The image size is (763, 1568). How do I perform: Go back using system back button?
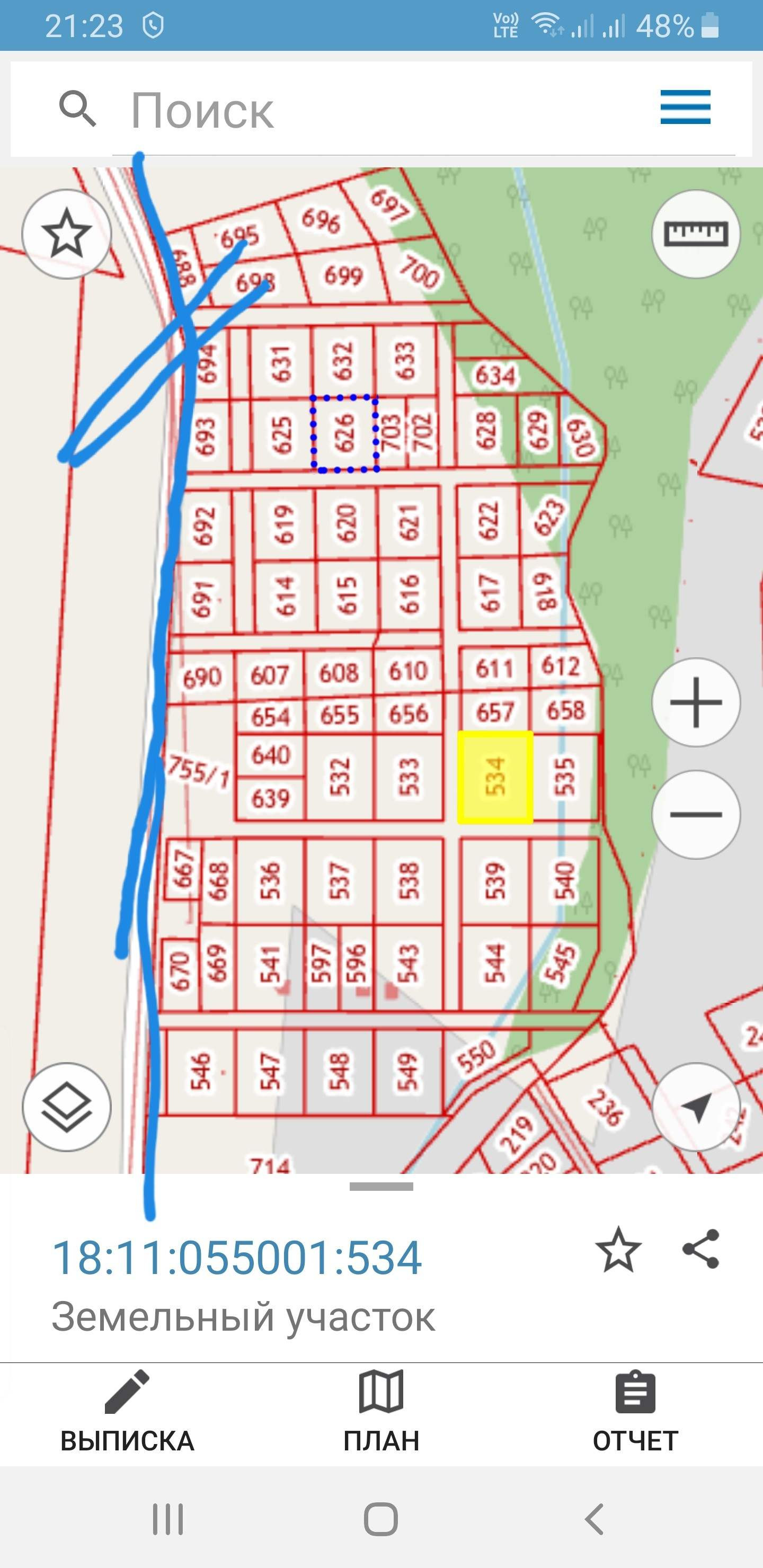click(x=595, y=1519)
